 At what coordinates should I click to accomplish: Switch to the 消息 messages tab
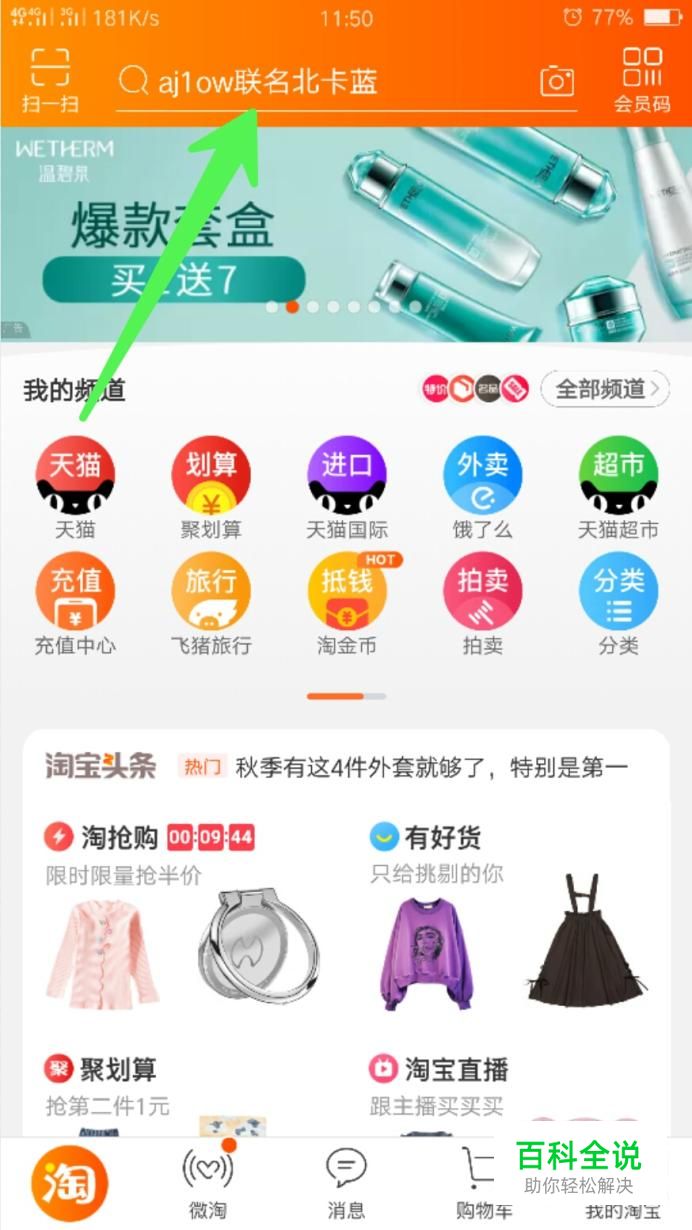coord(346,1183)
